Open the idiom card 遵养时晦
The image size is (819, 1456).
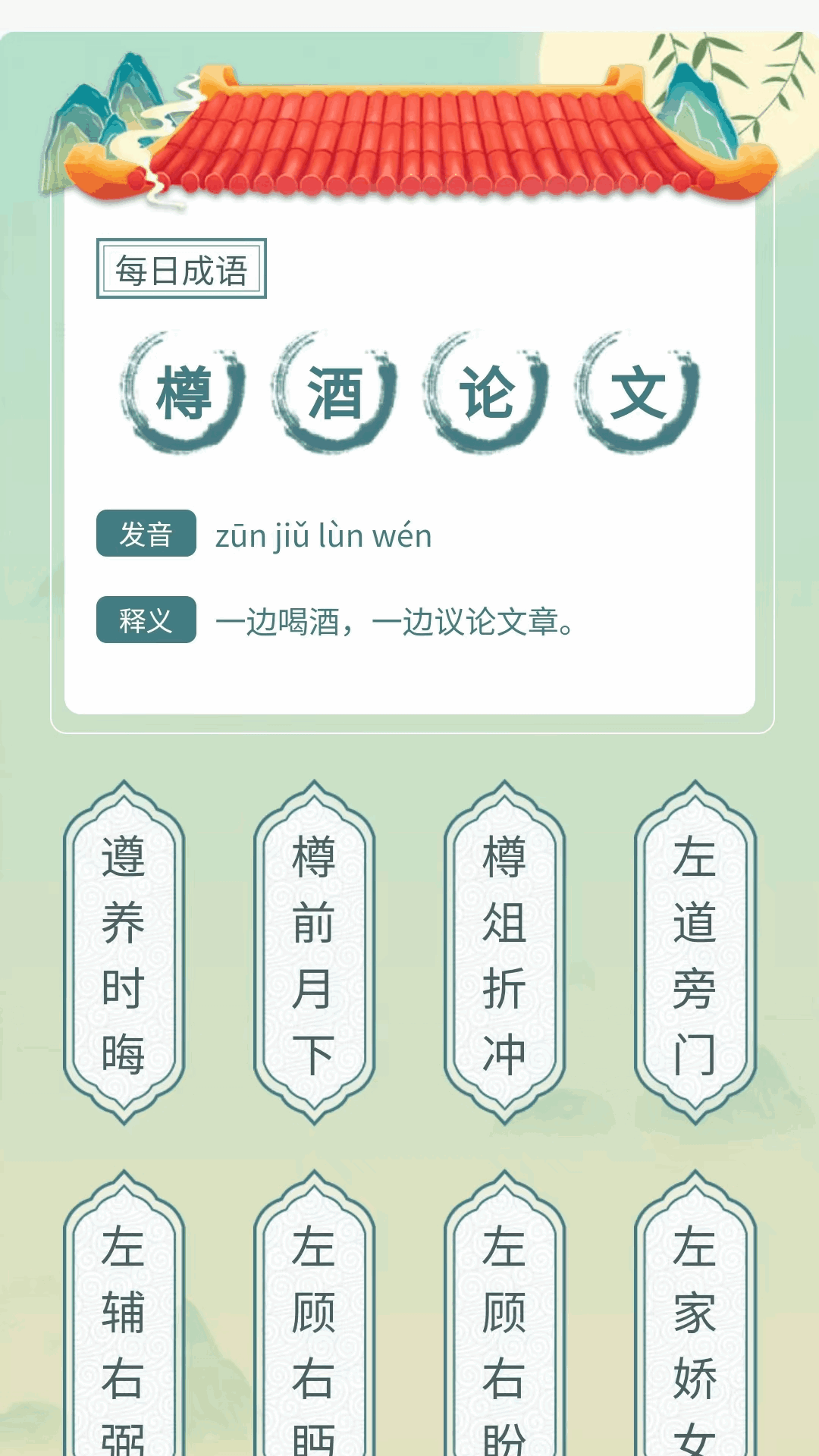coord(124,952)
